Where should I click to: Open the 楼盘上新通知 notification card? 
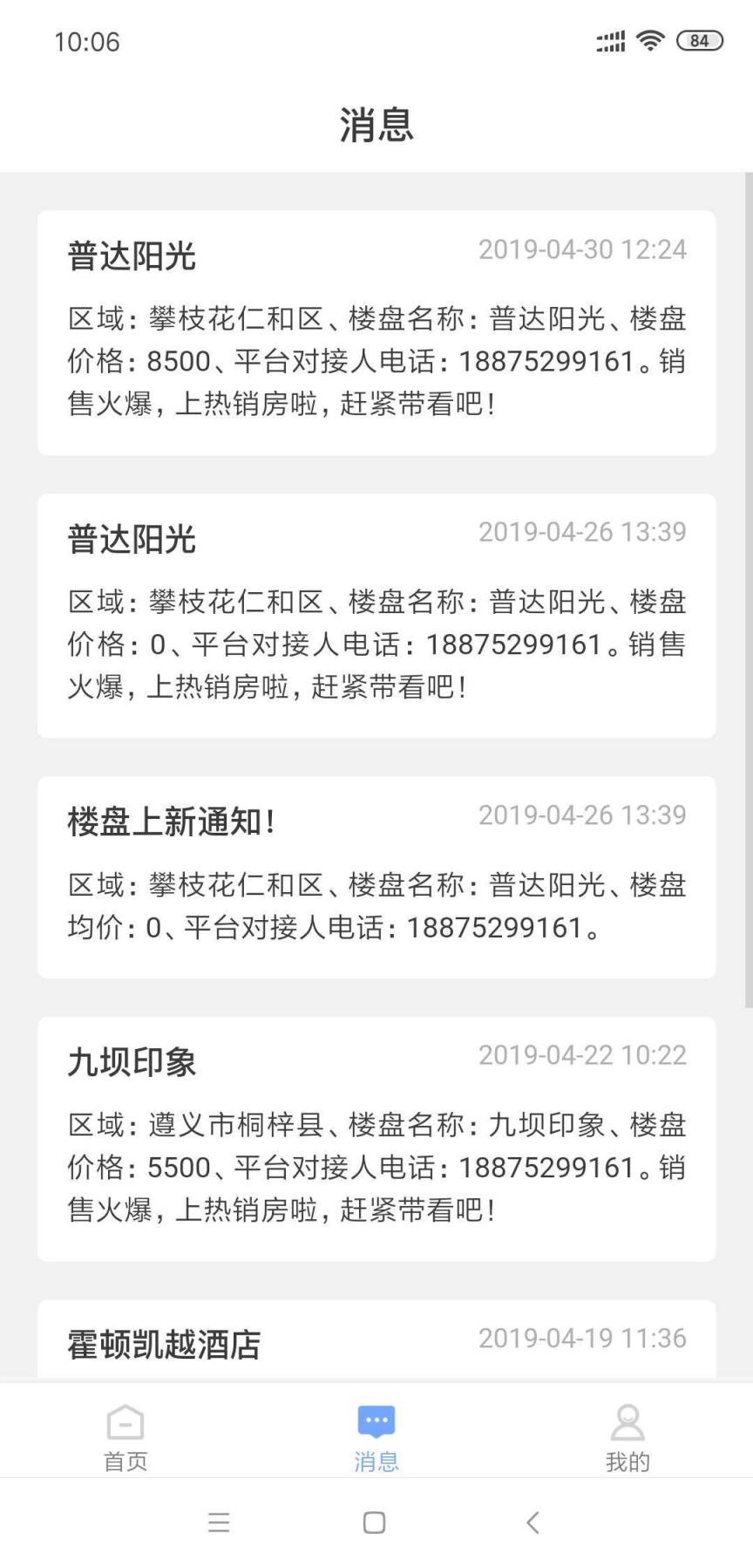point(375,872)
